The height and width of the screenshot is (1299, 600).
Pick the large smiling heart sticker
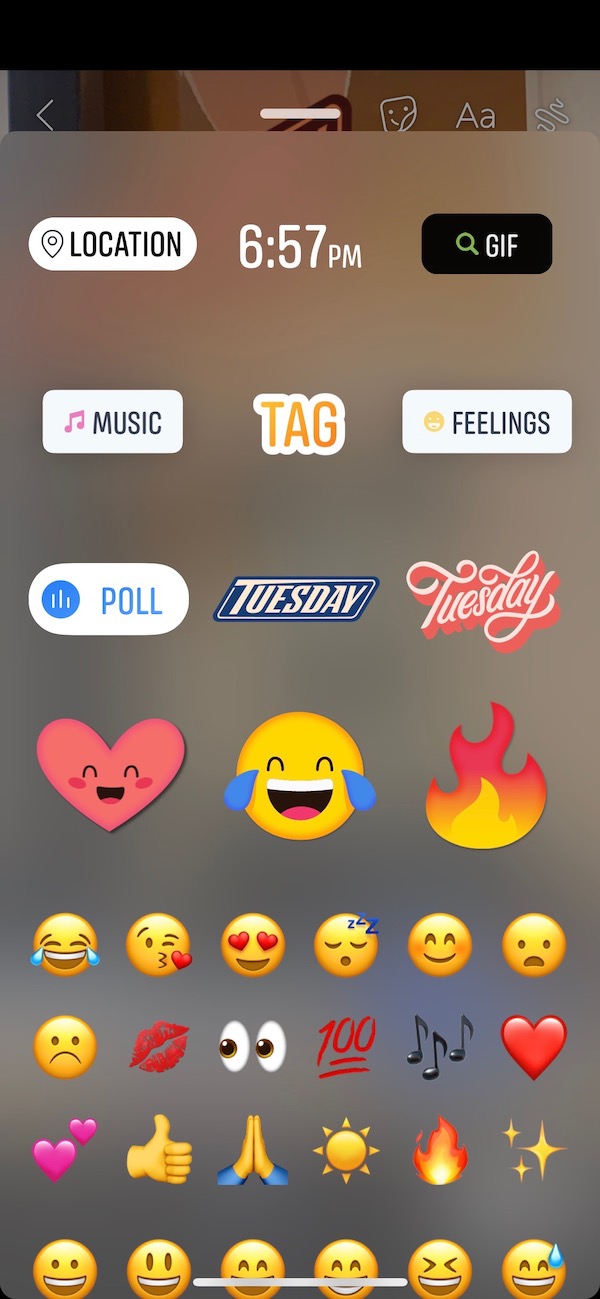pyautogui.click(x=111, y=772)
